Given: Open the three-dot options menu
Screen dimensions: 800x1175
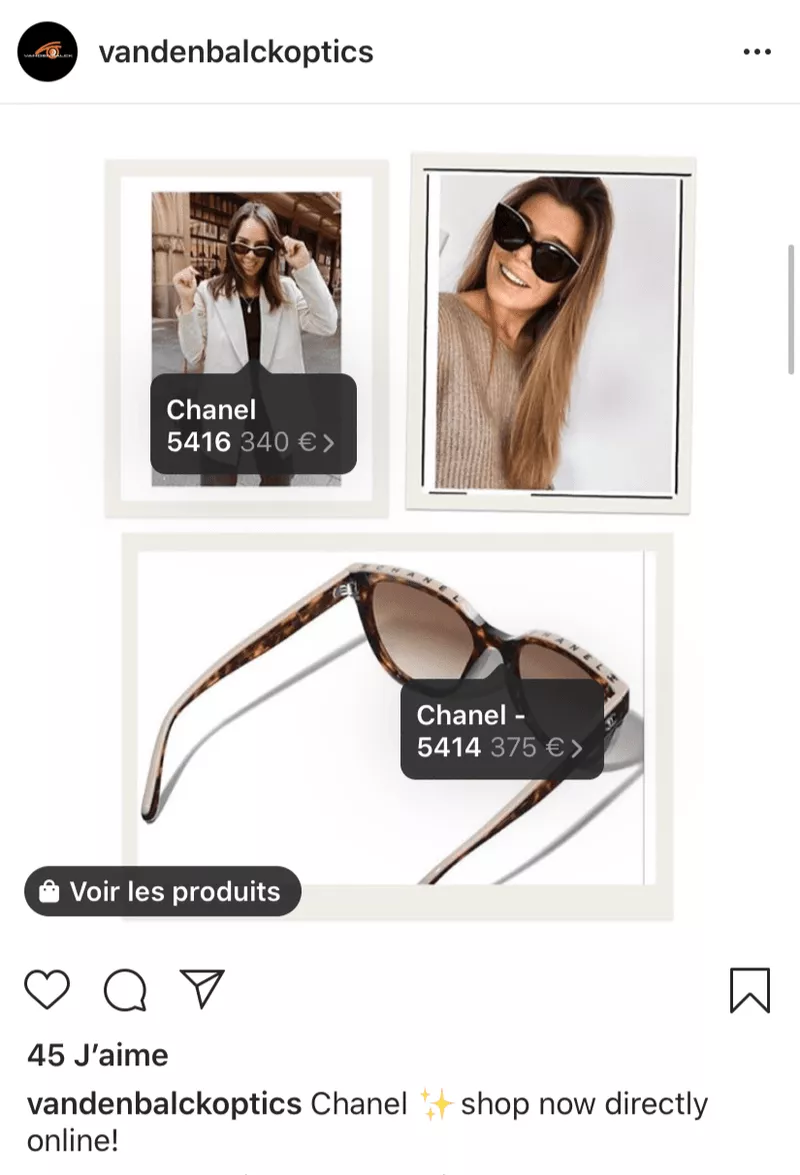Looking at the screenshot, I should click(758, 52).
